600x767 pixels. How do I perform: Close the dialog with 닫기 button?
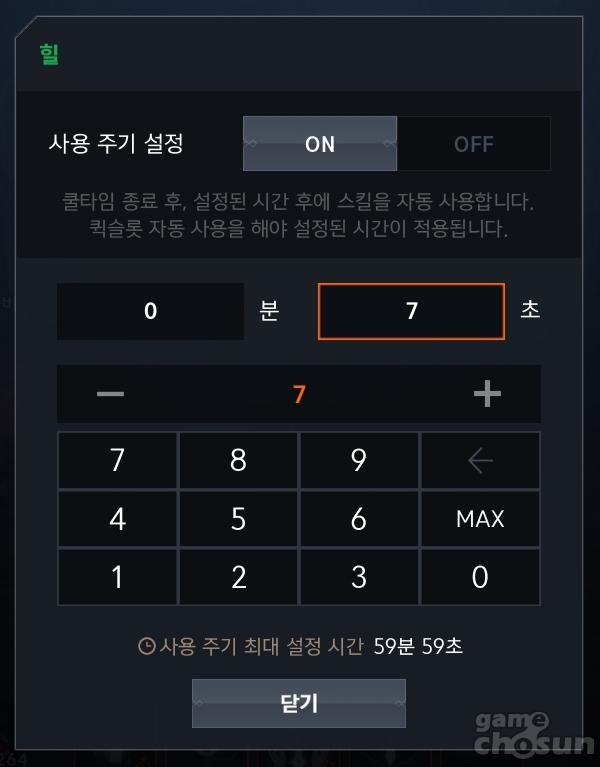coord(299,703)
